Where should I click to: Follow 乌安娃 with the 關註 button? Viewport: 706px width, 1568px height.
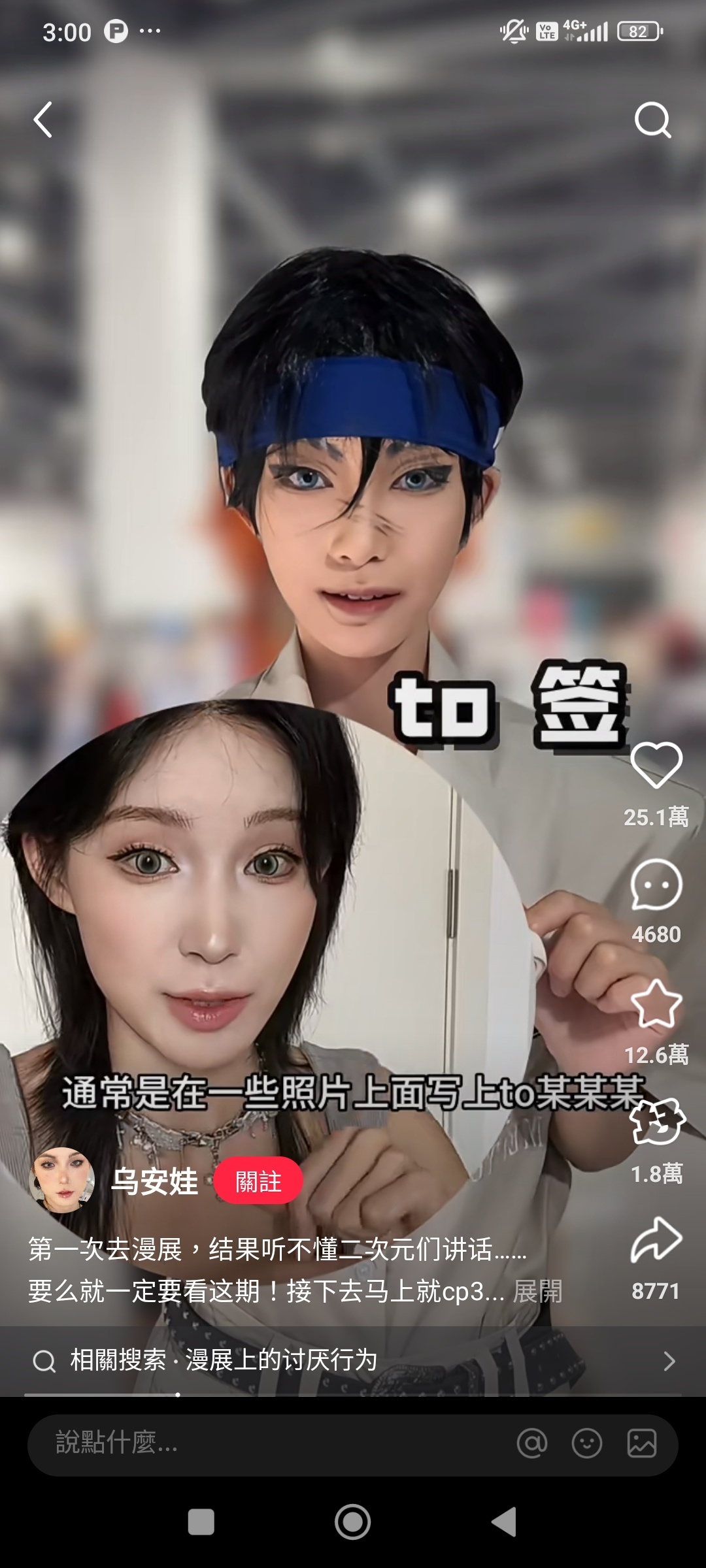point(258,1181)
